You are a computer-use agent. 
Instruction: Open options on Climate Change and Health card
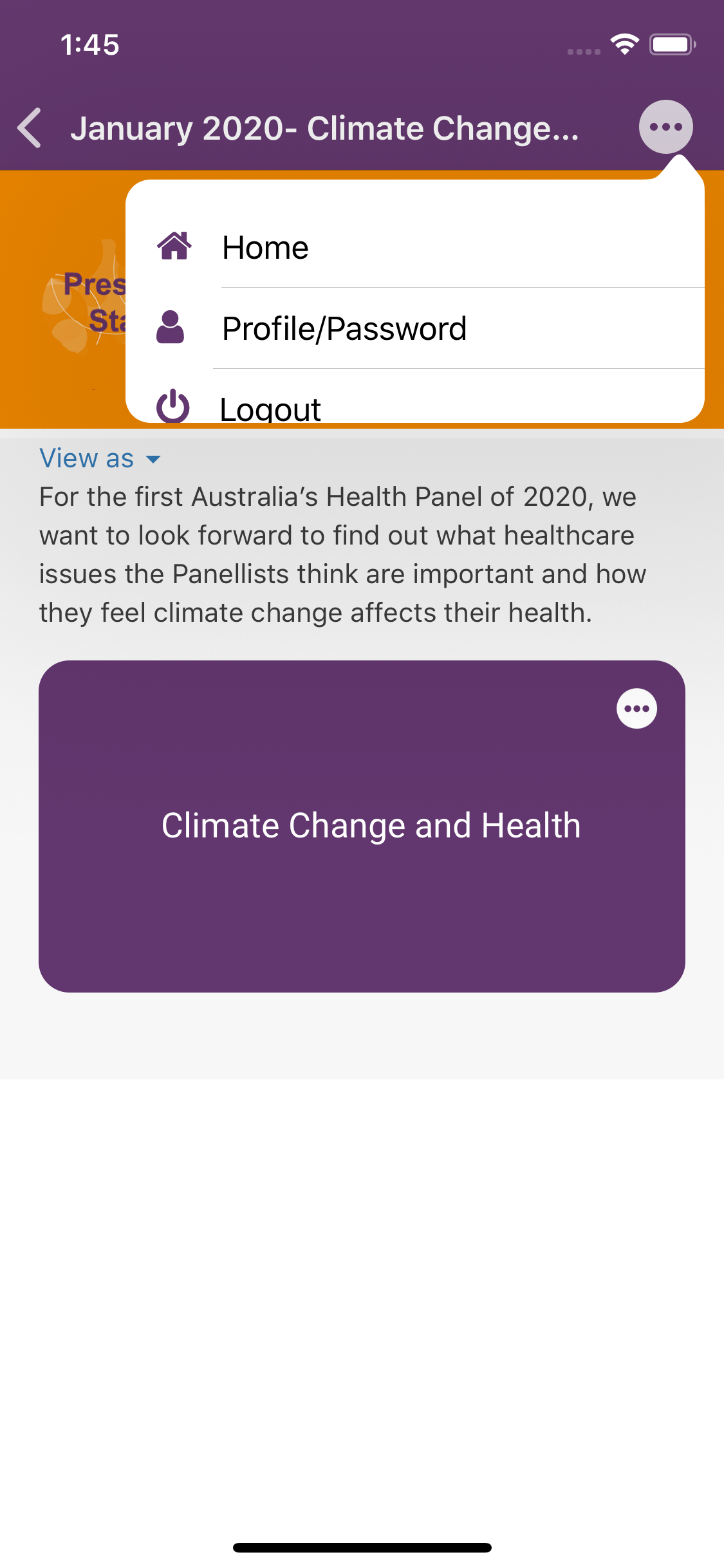click(636, 709)
